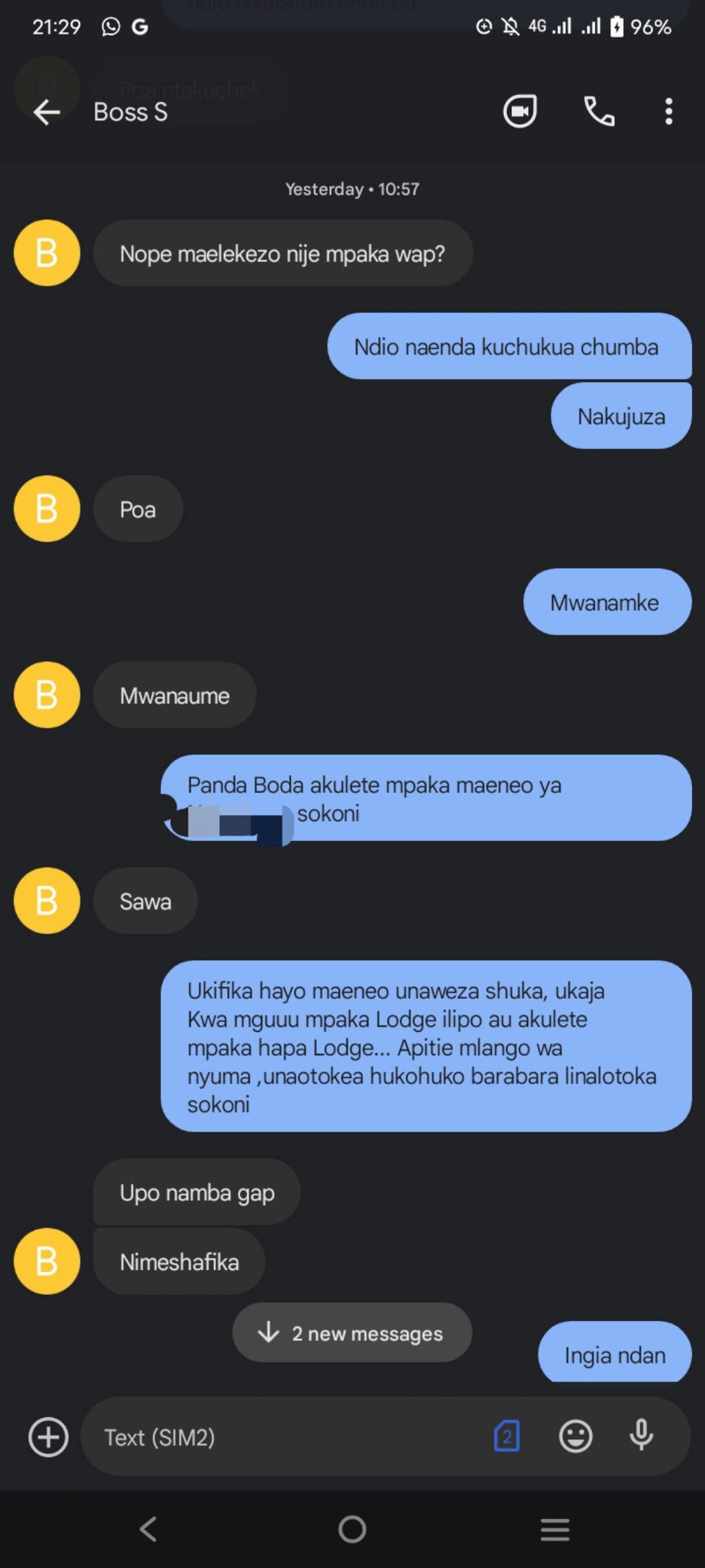Go back using the arrow beside Boss S
Image resolution: width=705 pixels, height=1568 pixels.
click(x=47, y=112)
